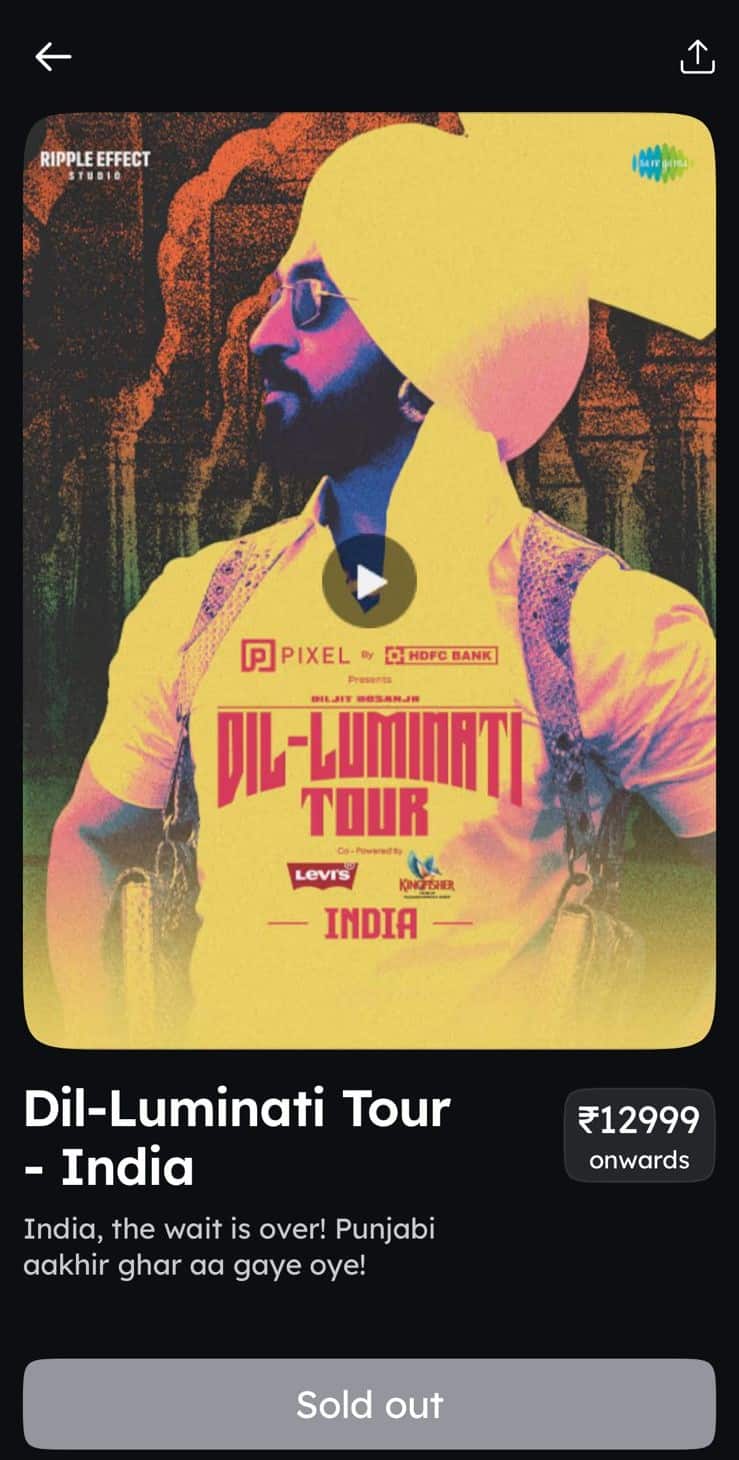739x1460 pixels.
Task: Go back using the top-left arrow
Action: 53,57
